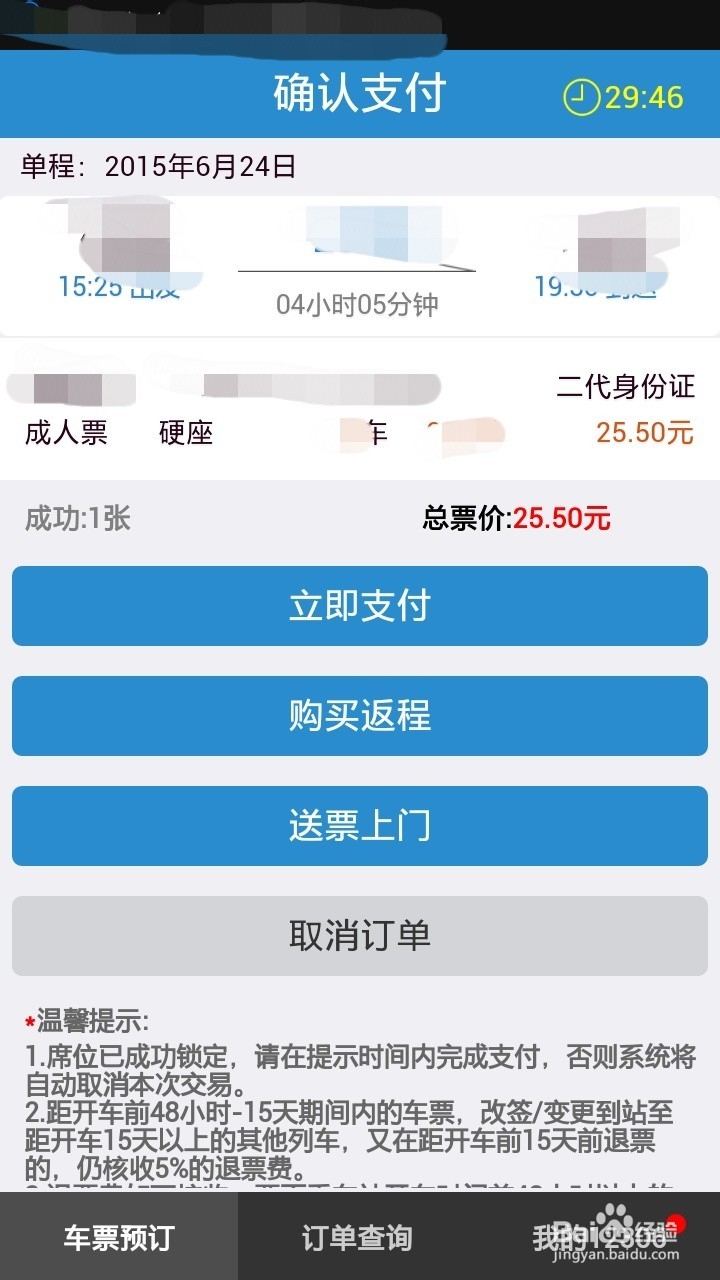
Task: Click the 购买返程 return trip button
Action: (360, 716)
